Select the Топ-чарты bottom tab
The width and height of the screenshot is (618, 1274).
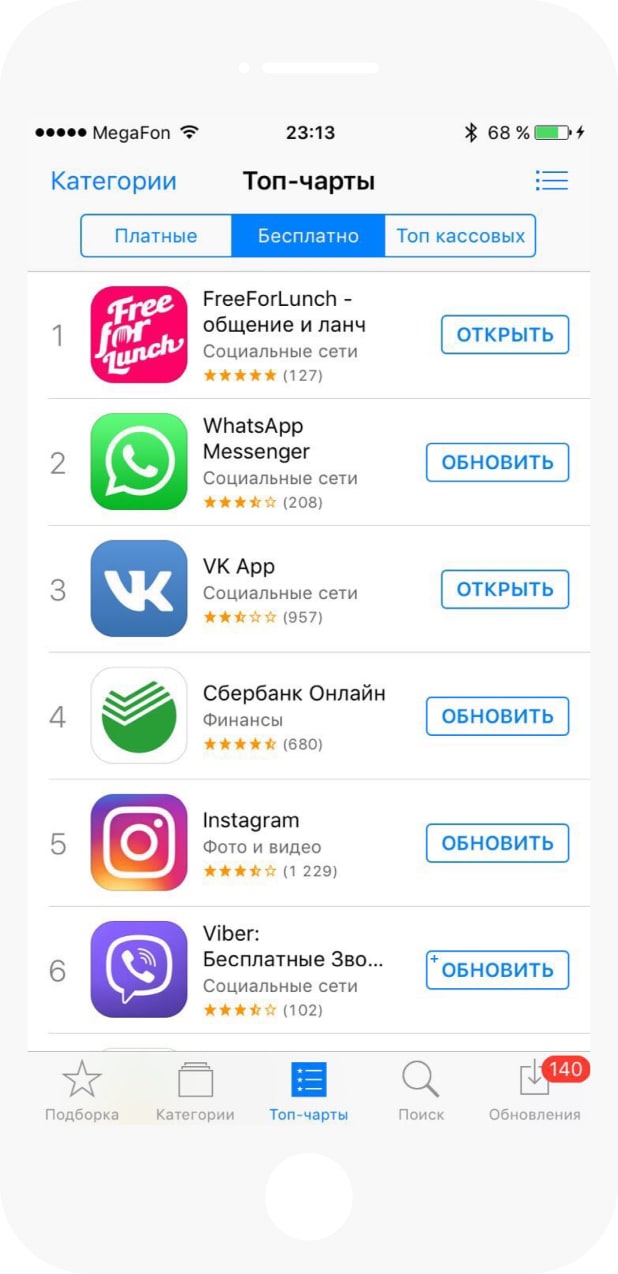click(308, 1092)
